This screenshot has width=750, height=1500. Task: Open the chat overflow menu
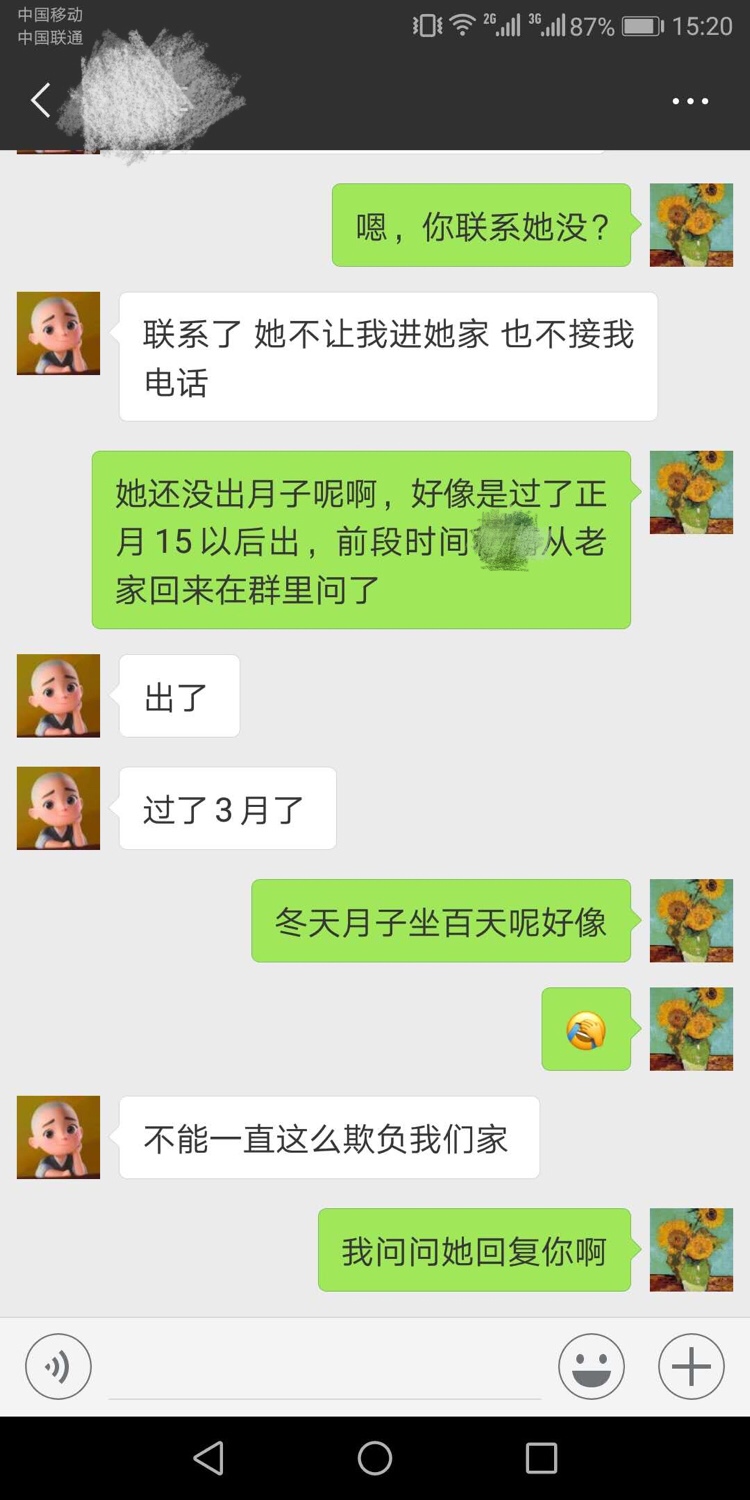click(x=690, y=101)
